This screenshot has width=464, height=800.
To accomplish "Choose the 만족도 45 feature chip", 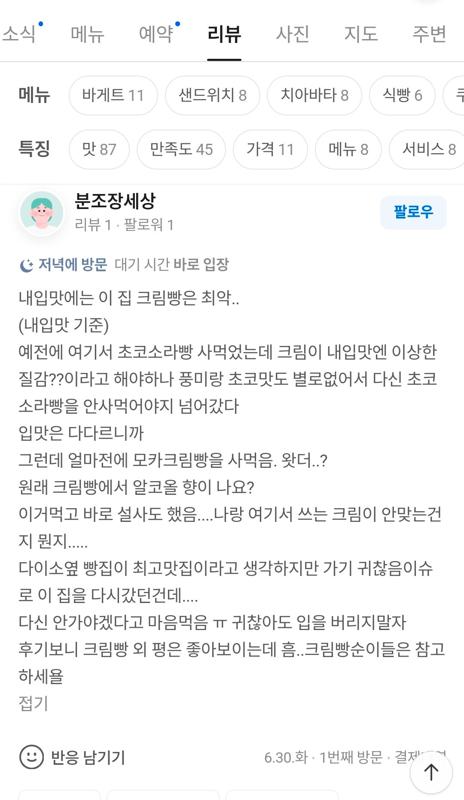I will pos(181,149).
